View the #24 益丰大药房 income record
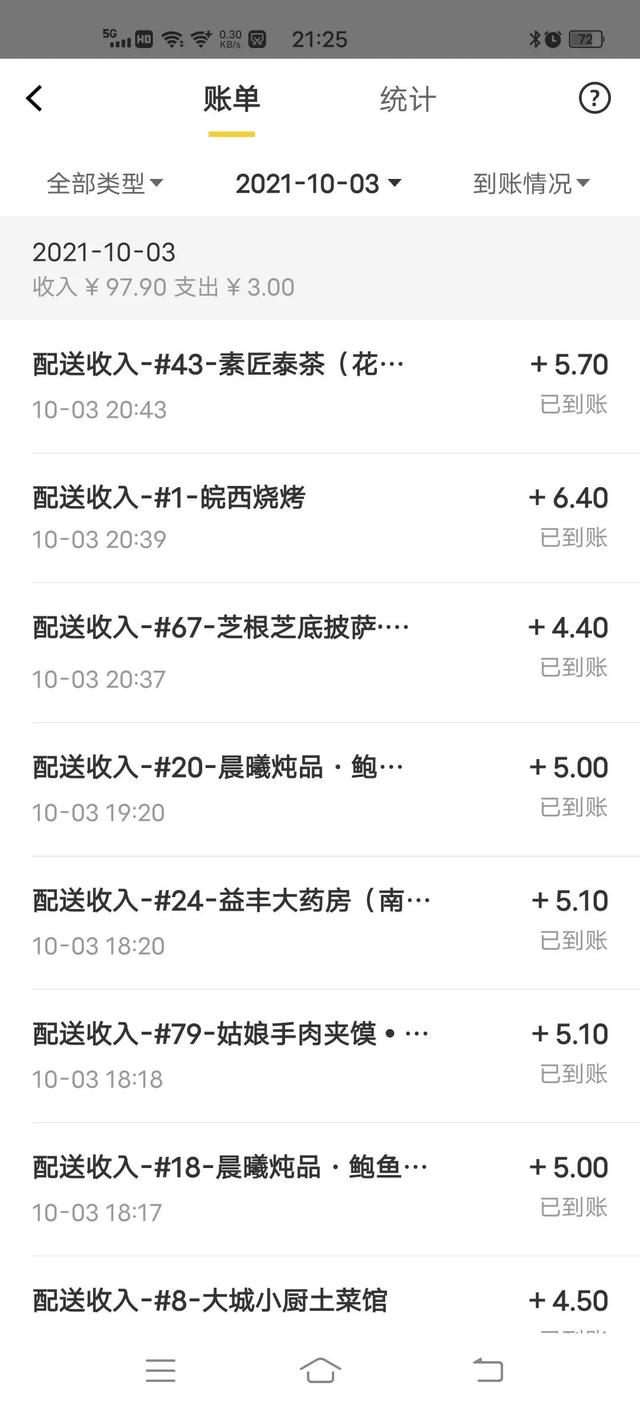 click(x=320, y=922)
